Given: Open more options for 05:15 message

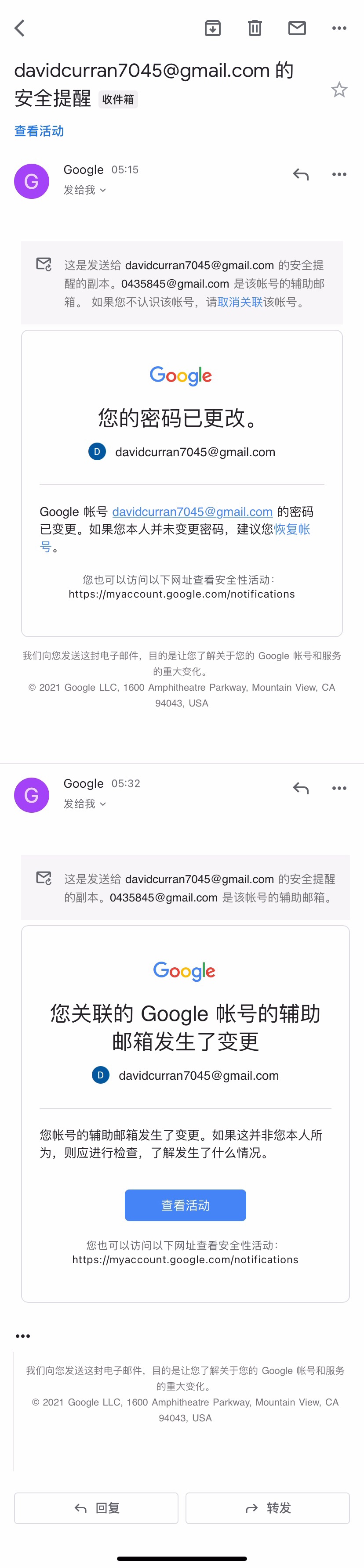Looking at the screenshot, I should tap(339, 175).
